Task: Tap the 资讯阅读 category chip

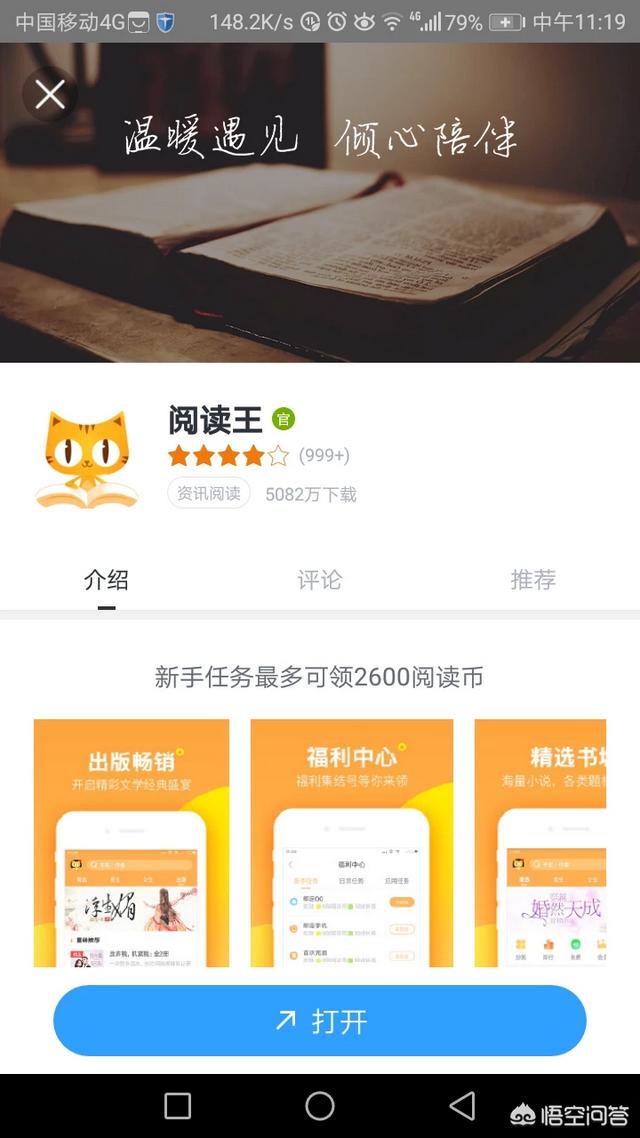Action: tap(208, 493)
